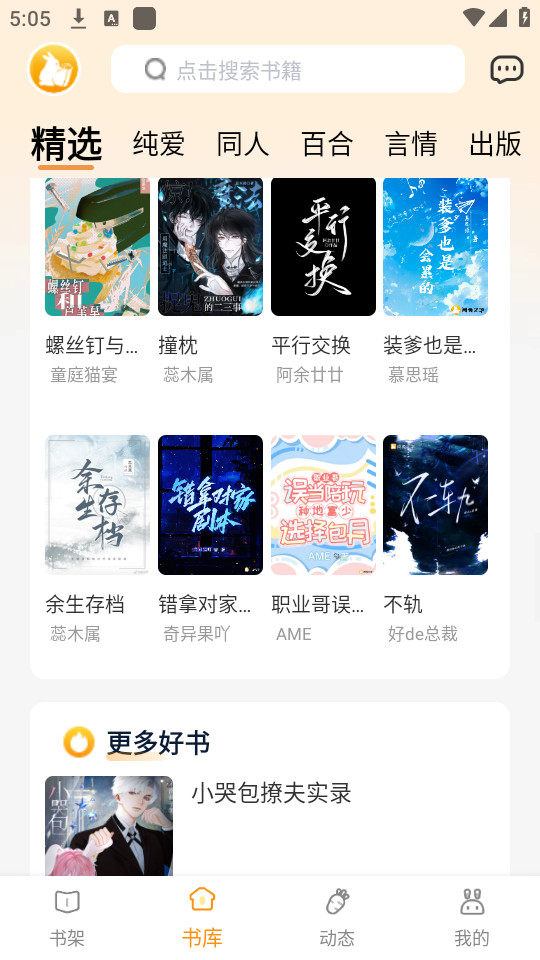This screenshot has width=540, height=960.
Task: Go to the 动态 bottom tab
Action: (x=337, y=918)
